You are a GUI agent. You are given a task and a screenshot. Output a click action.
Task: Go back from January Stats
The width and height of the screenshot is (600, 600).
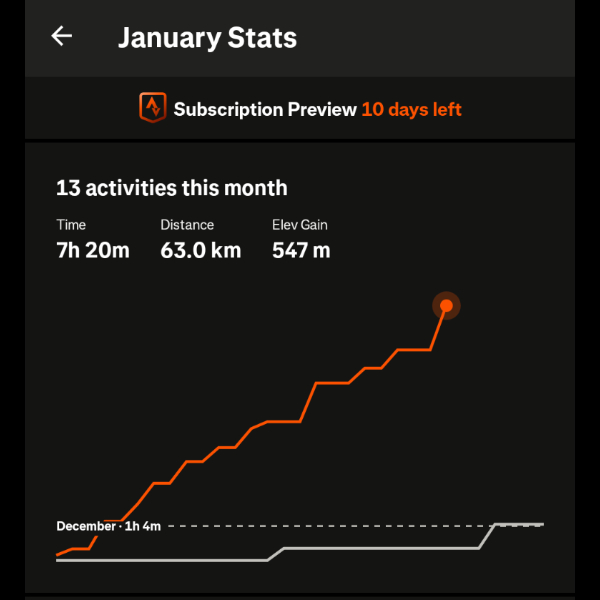click(62, 37)
